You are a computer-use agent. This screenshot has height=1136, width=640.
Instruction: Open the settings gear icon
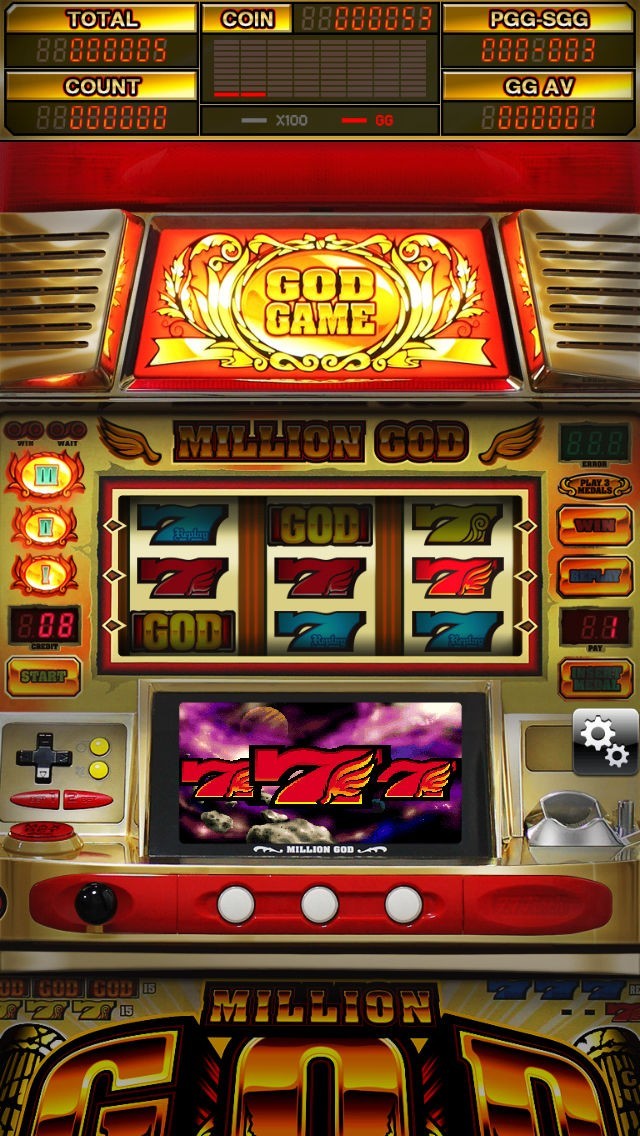tap(605, 743)
